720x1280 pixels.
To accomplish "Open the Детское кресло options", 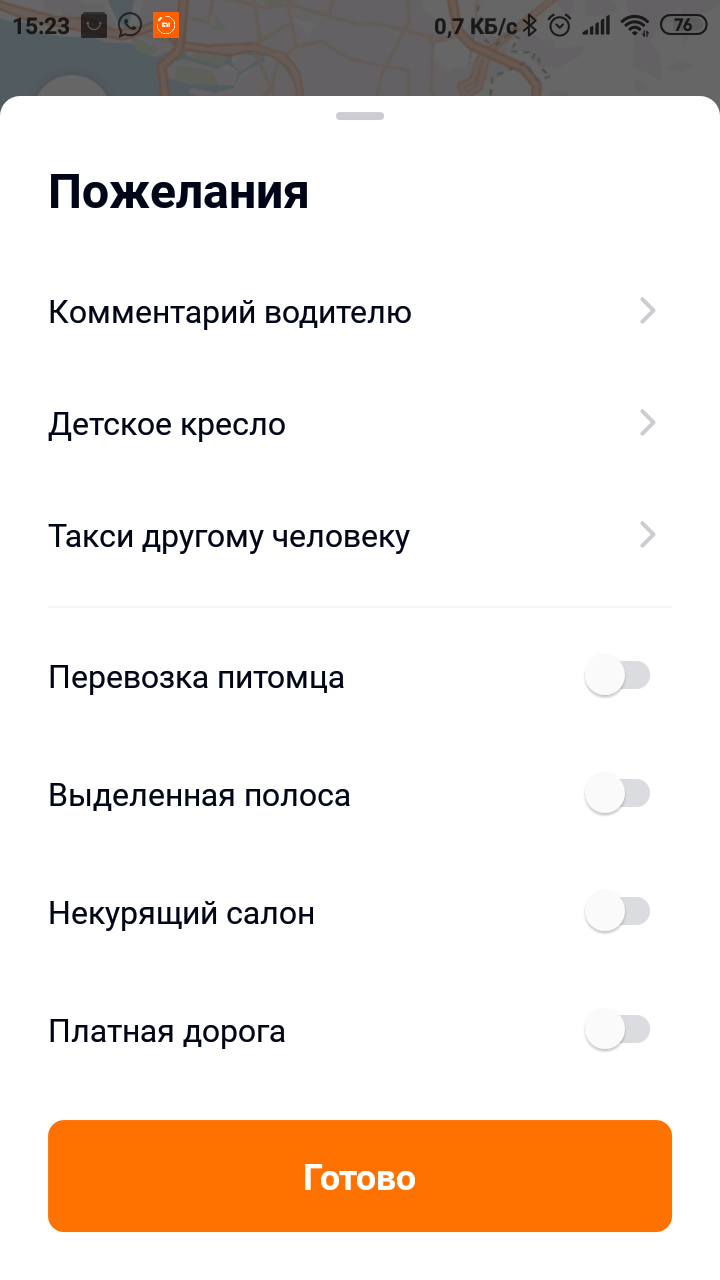I will click(x=360, y=424).
